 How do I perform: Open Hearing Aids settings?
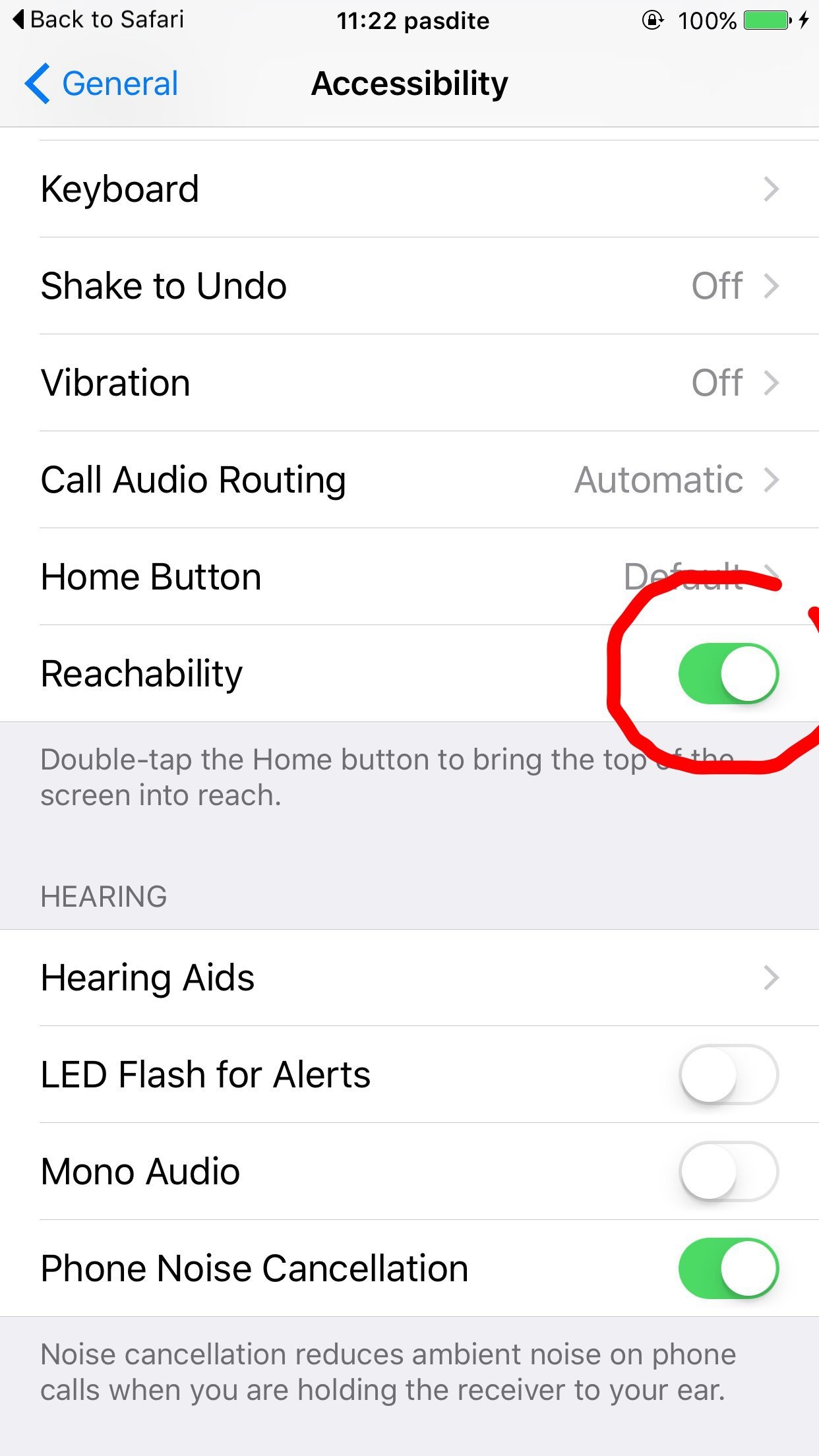coord(409,977)
